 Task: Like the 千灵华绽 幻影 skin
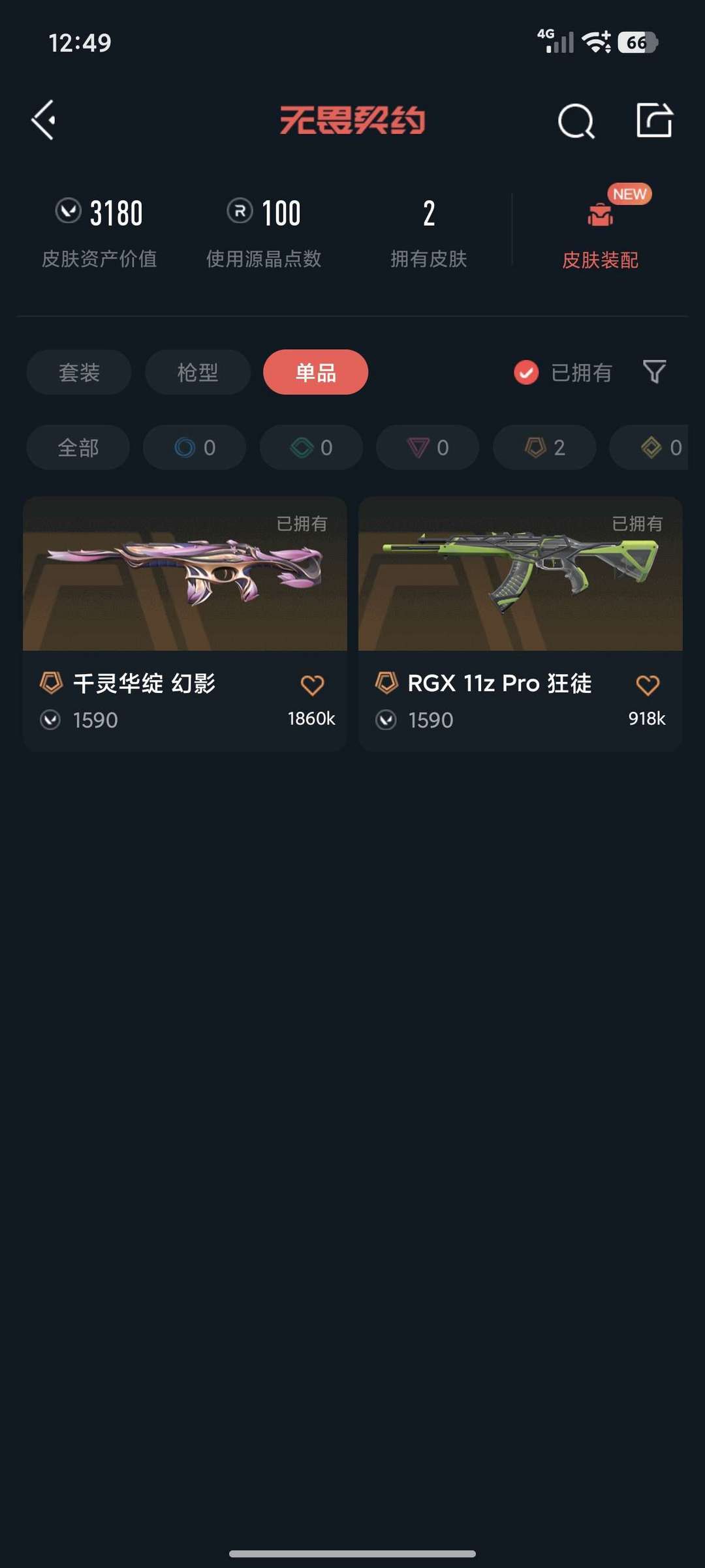[x=312, y=685]
